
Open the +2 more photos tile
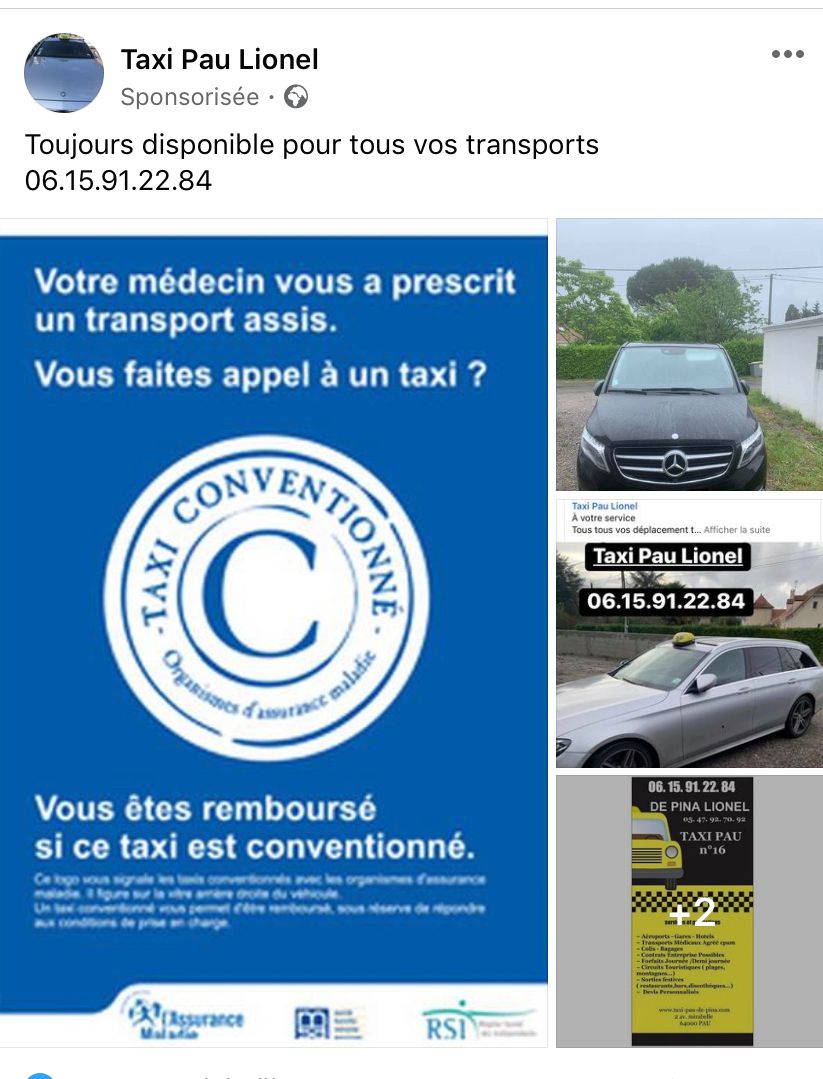coord(689,910)
